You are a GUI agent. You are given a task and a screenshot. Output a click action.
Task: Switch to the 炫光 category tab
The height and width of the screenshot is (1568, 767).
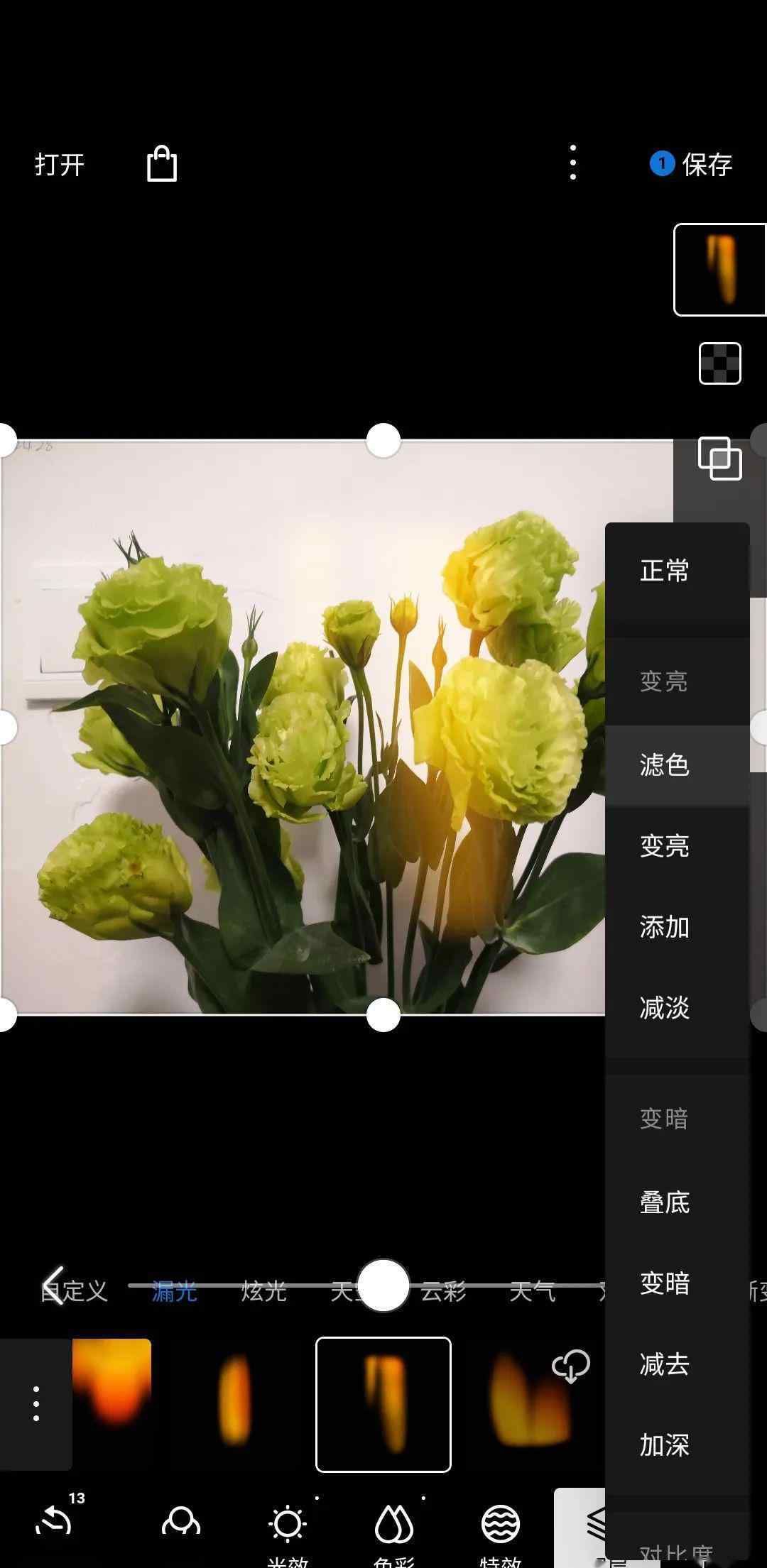[x=263, y=1291]
